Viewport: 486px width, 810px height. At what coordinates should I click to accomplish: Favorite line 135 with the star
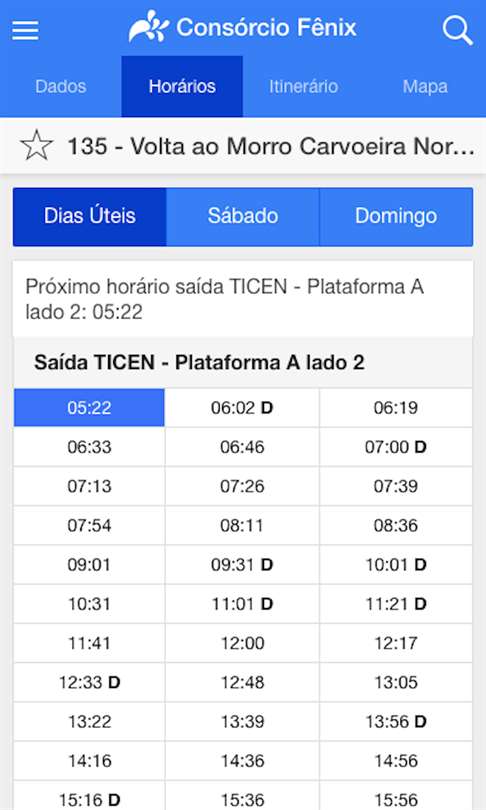point(36,146)
